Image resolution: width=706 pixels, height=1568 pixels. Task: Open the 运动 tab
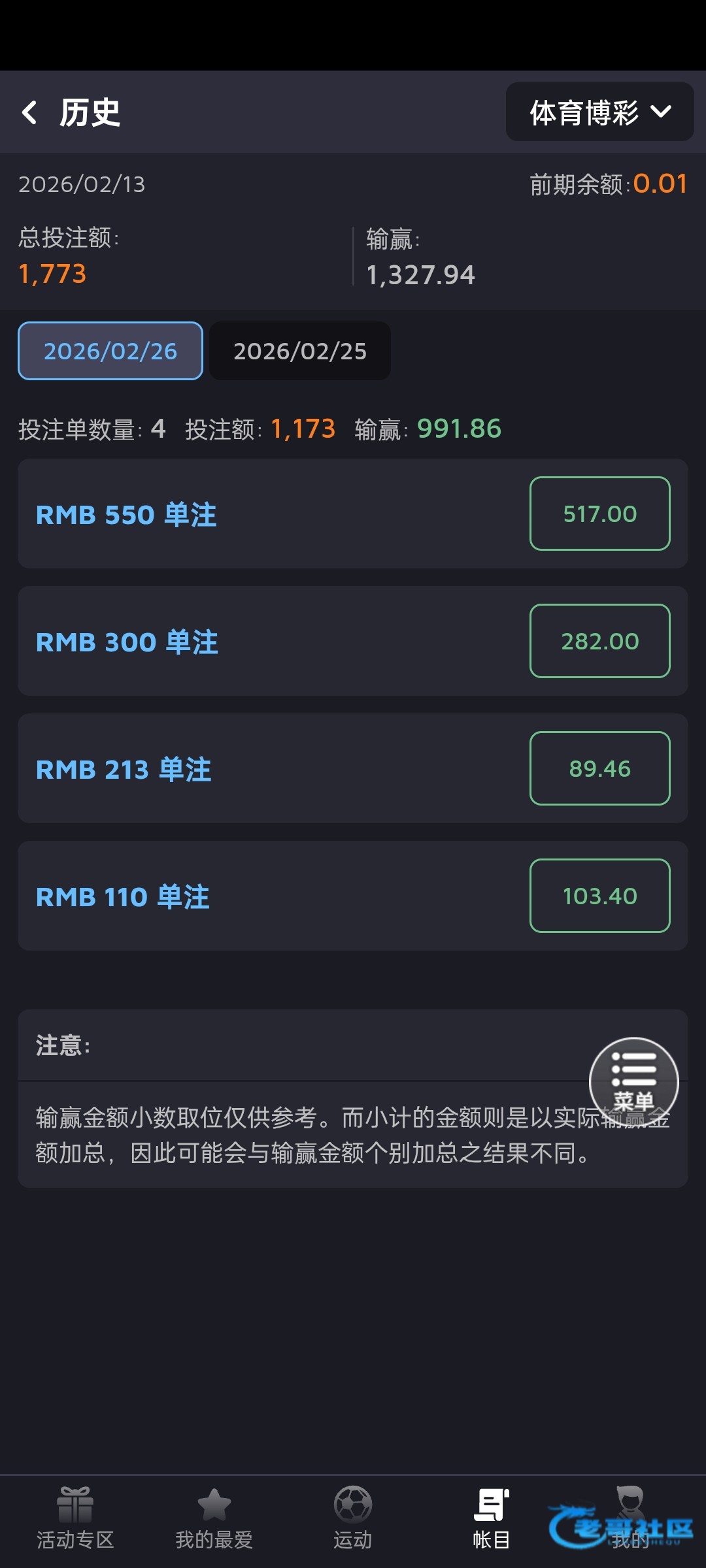(352, 1520)
